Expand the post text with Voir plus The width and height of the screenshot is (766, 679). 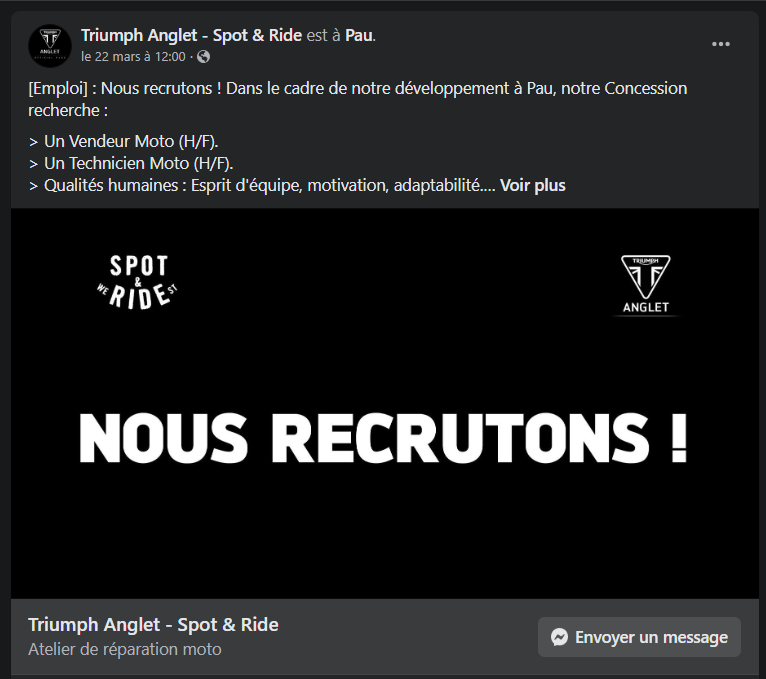point(532,185)
